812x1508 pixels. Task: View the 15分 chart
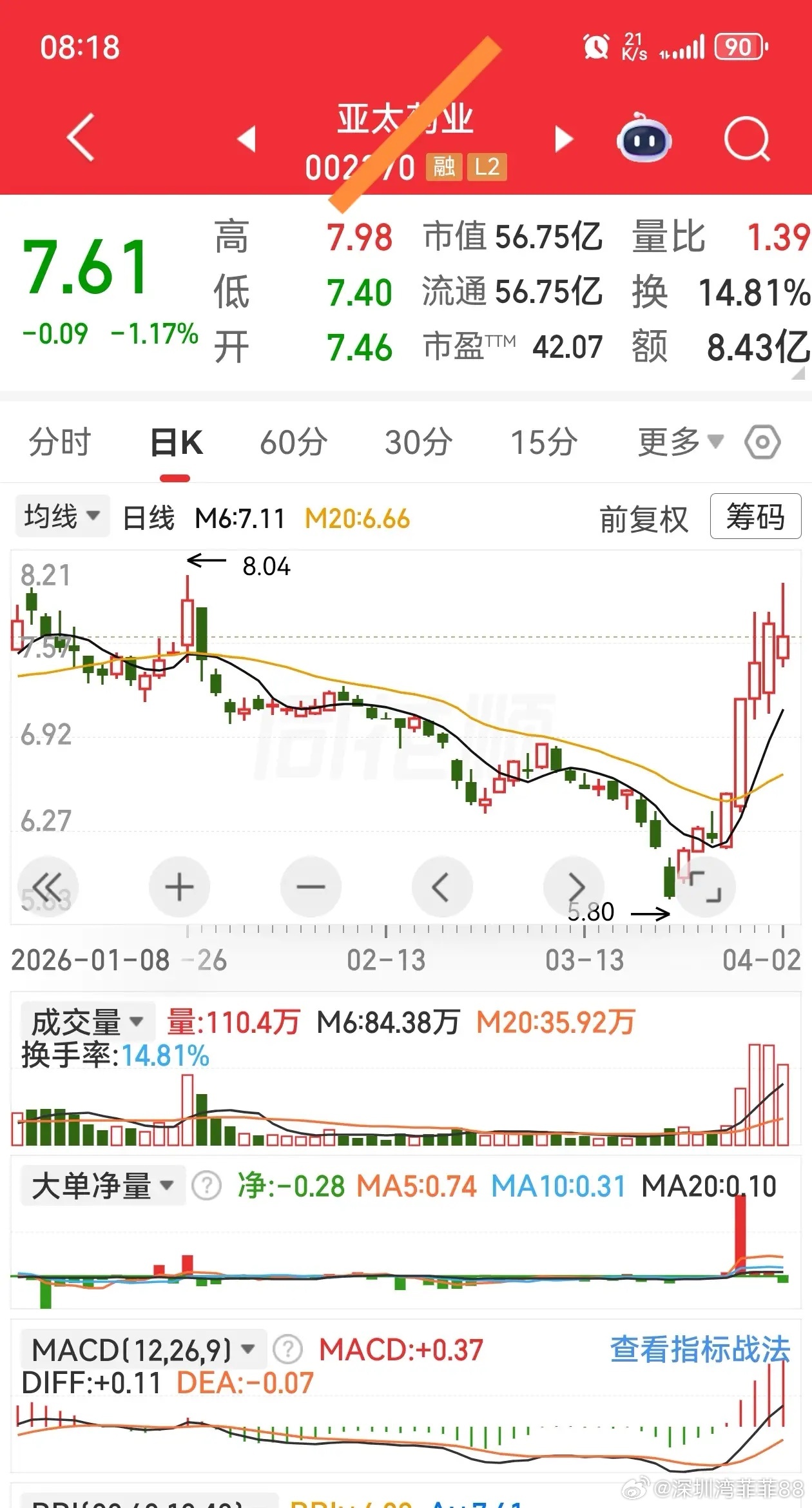coord(545,443)
